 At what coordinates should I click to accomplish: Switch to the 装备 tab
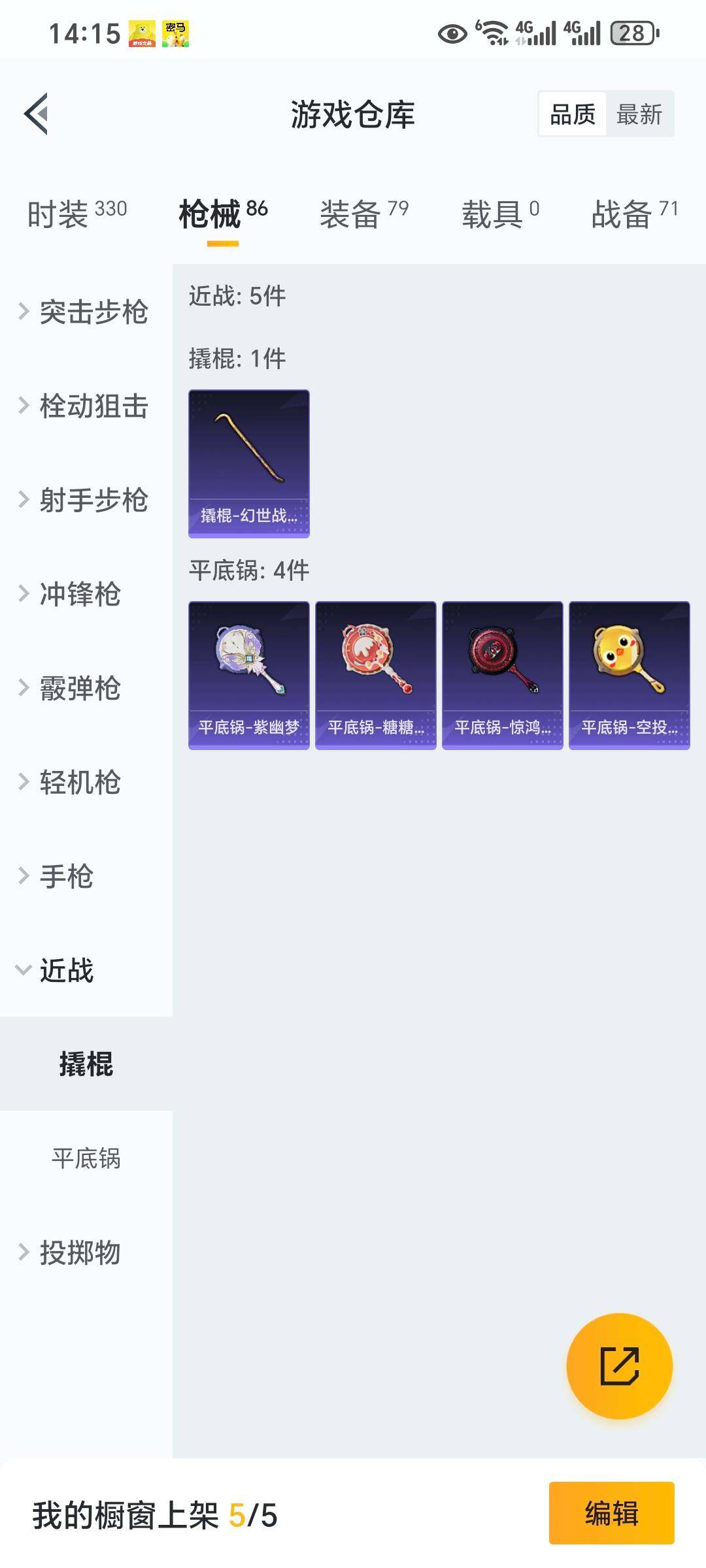363,214
